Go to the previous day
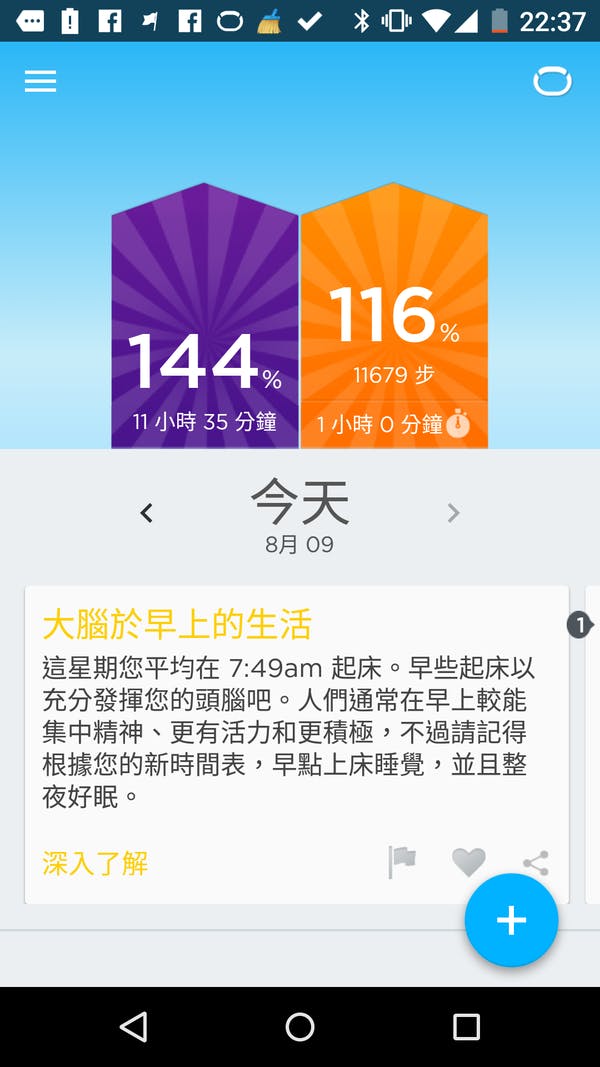This screenshot has height=1067, width=600. [x=147, y=513]
